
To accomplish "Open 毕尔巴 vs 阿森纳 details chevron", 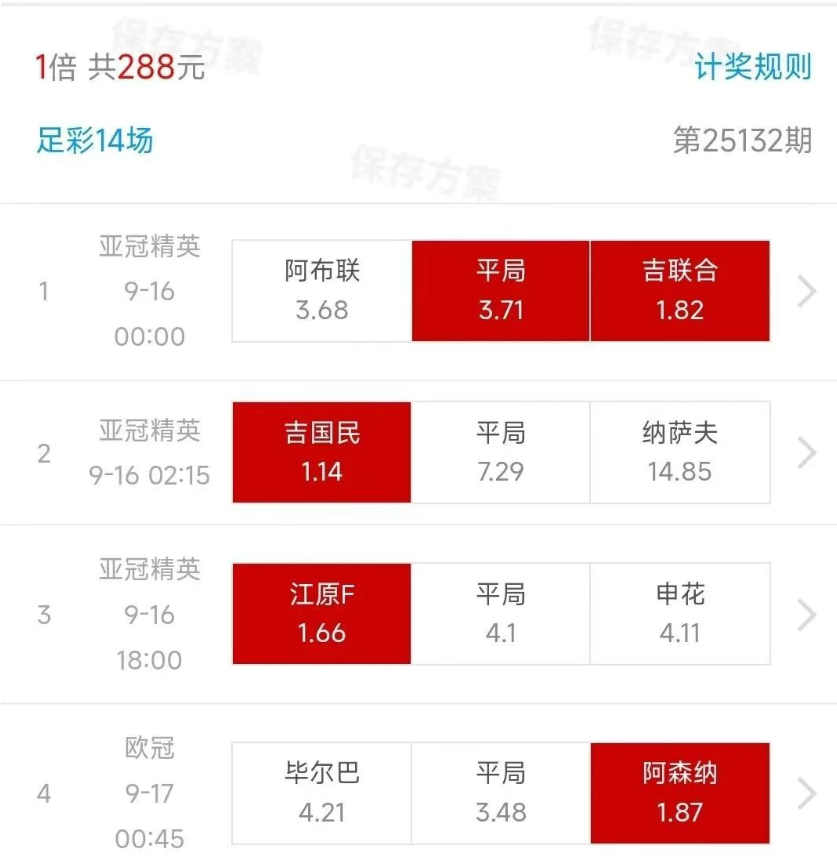I will 806,794.
